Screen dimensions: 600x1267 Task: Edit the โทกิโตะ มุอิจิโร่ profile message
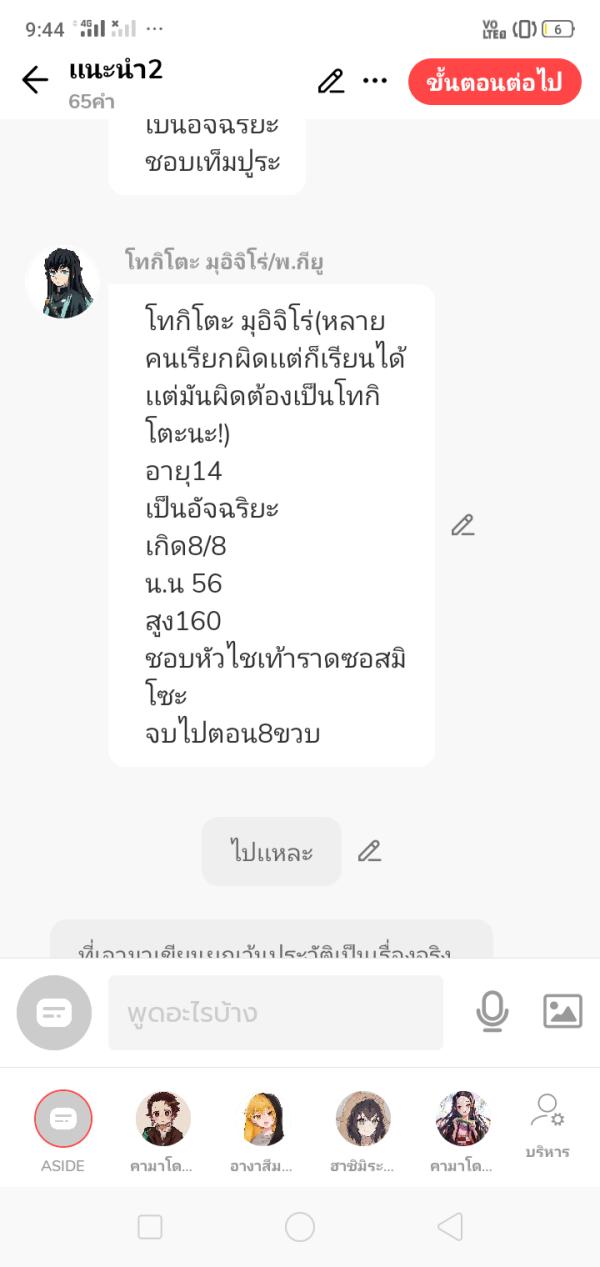462,525
